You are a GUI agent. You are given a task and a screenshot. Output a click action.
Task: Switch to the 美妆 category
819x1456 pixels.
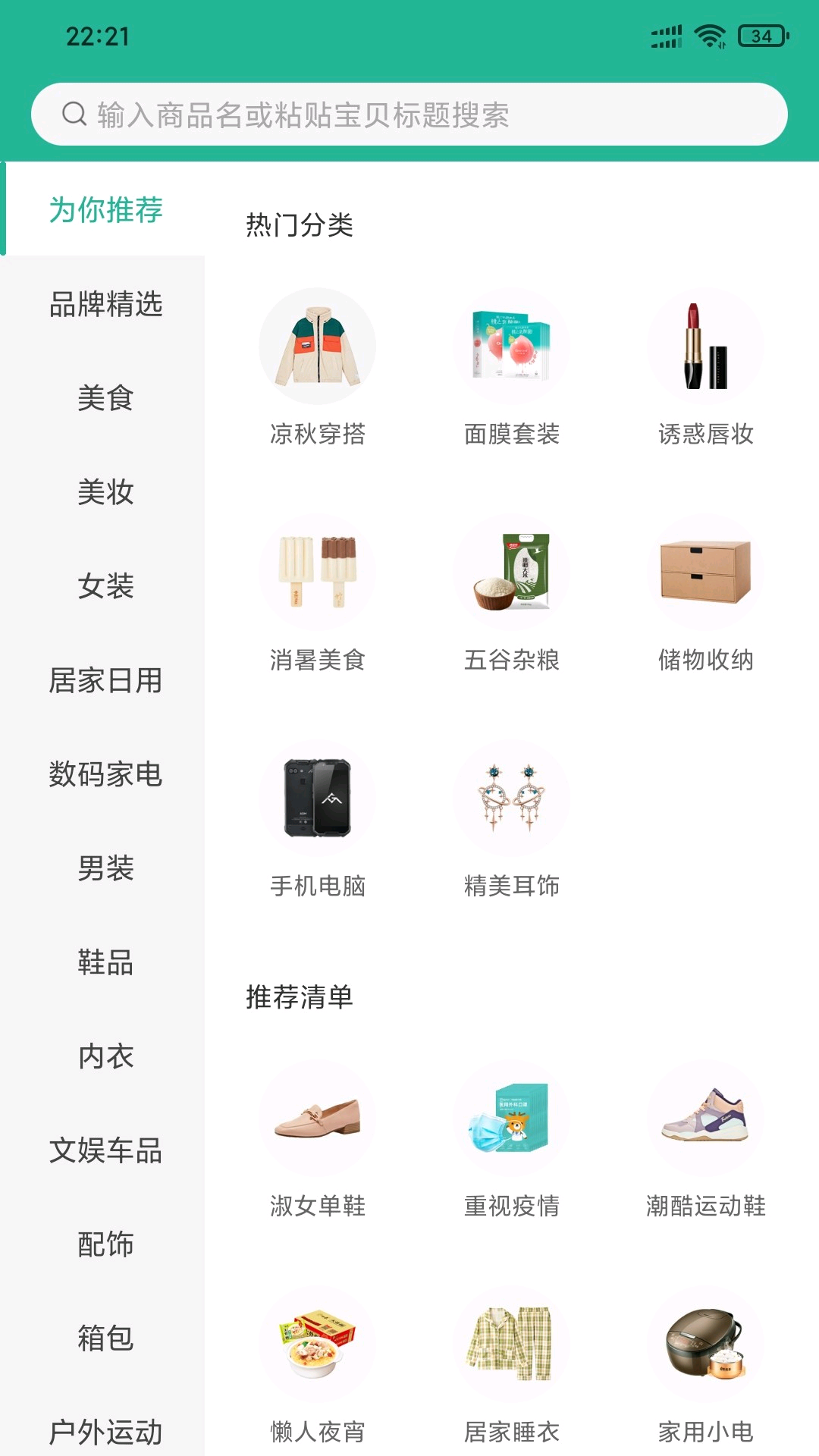coord(105,492)
